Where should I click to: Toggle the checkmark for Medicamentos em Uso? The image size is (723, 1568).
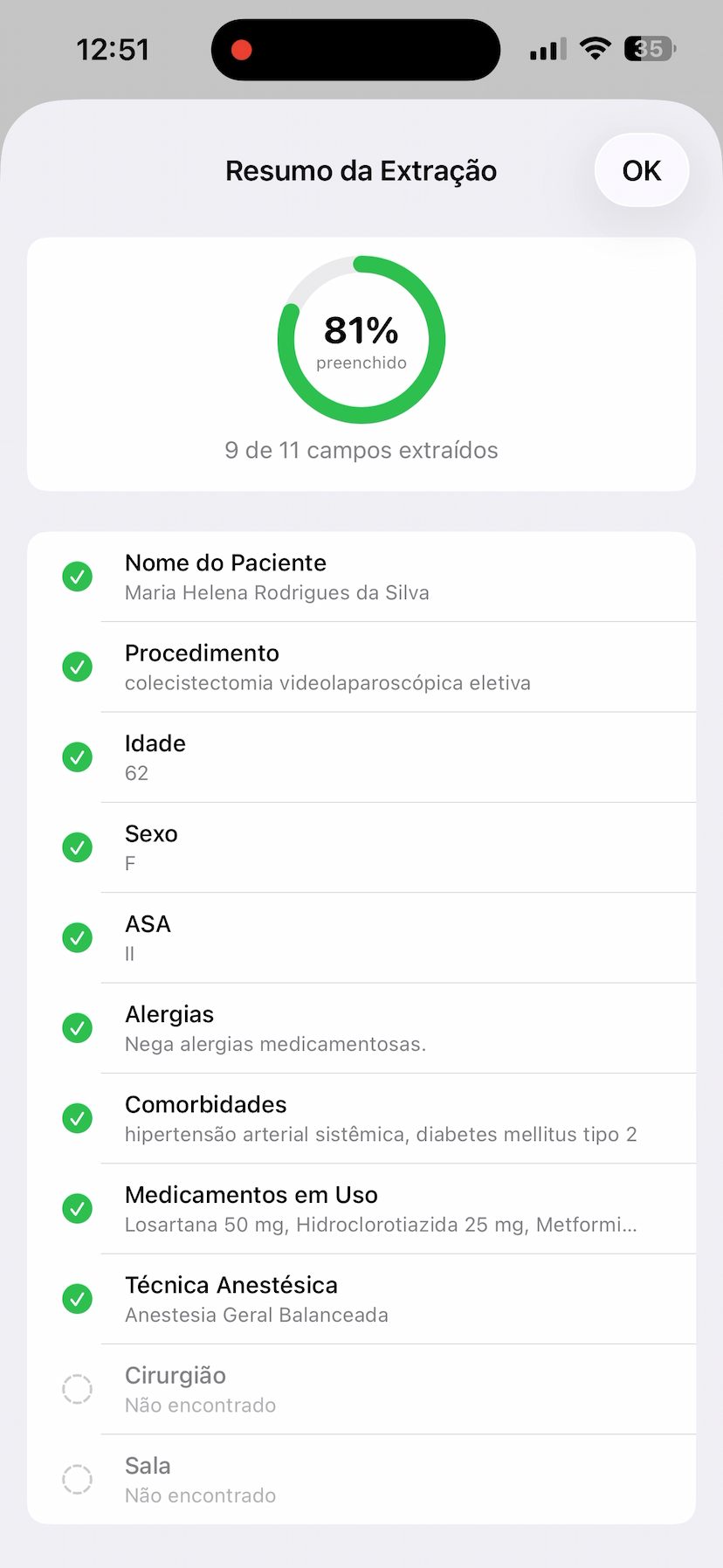point(77,1208)
